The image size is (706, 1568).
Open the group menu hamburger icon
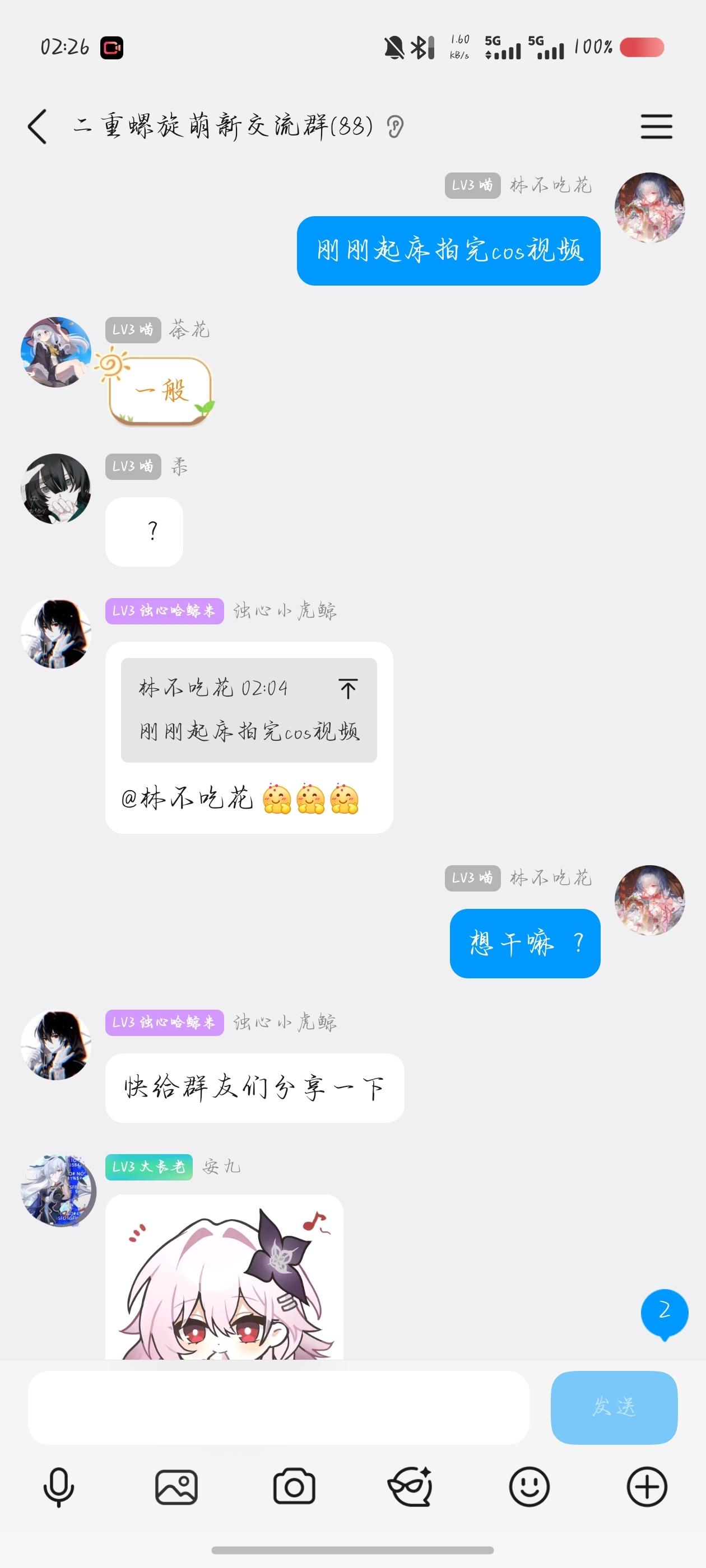(656, 127)
